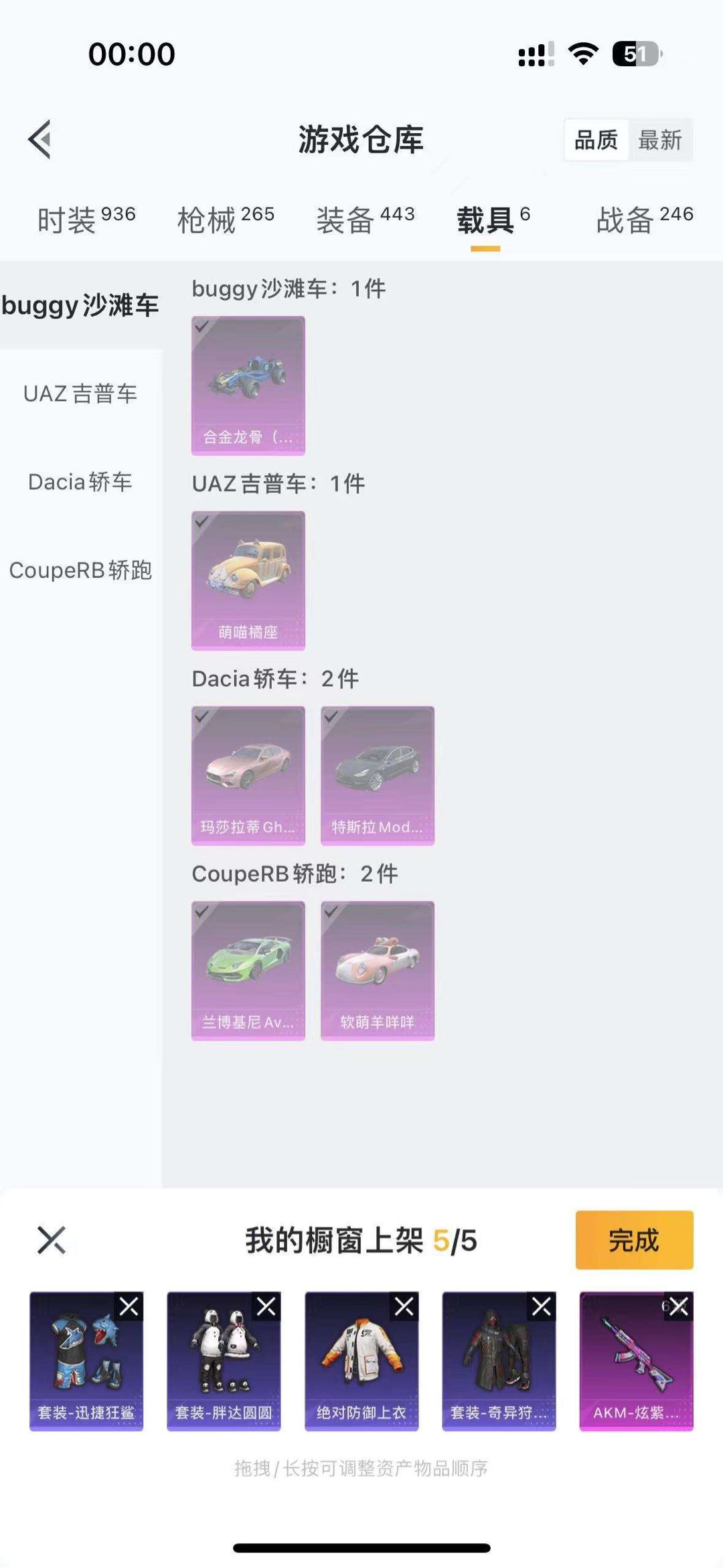The image size is (723, 1568).
Task: Select the 软萌羊咩咩 car card
Action: click(378, 970)
